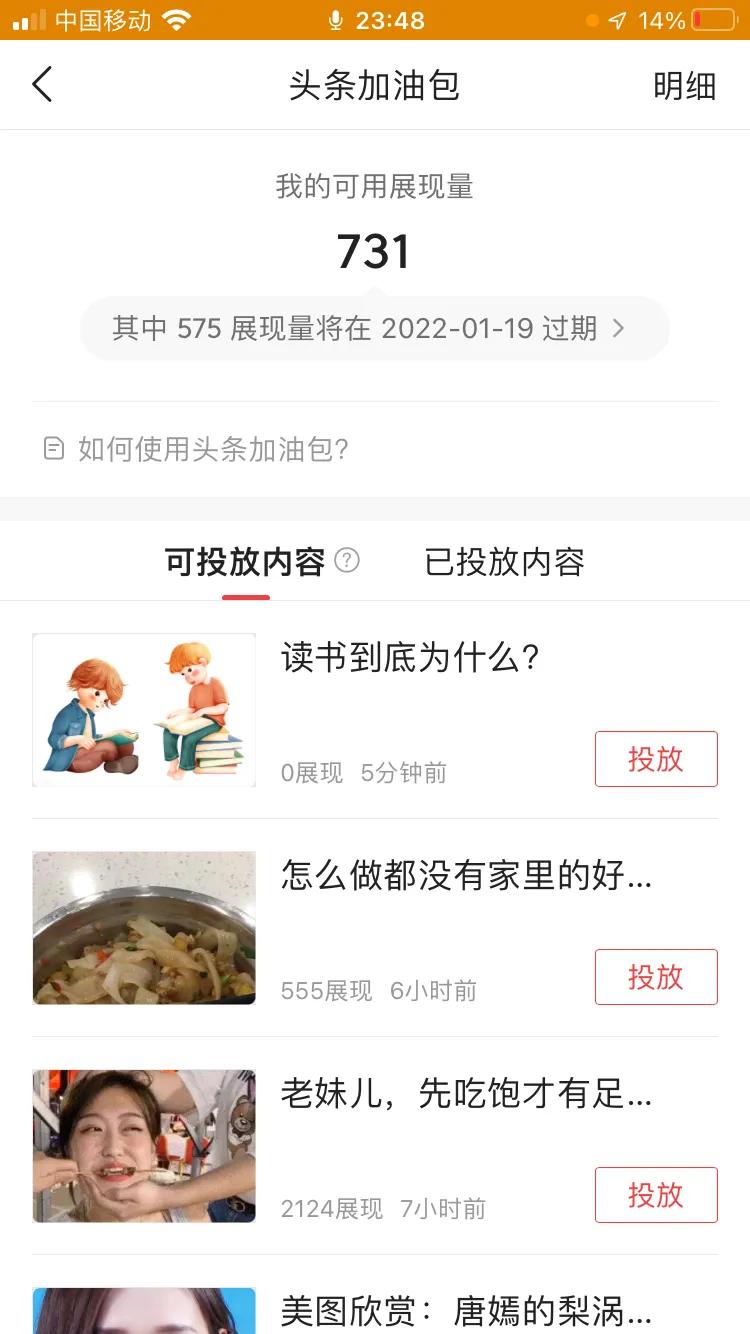This screenshot has height=1334, width=750.
Task: Tap the microphone icon in the status bar
Action: [336, 20]
